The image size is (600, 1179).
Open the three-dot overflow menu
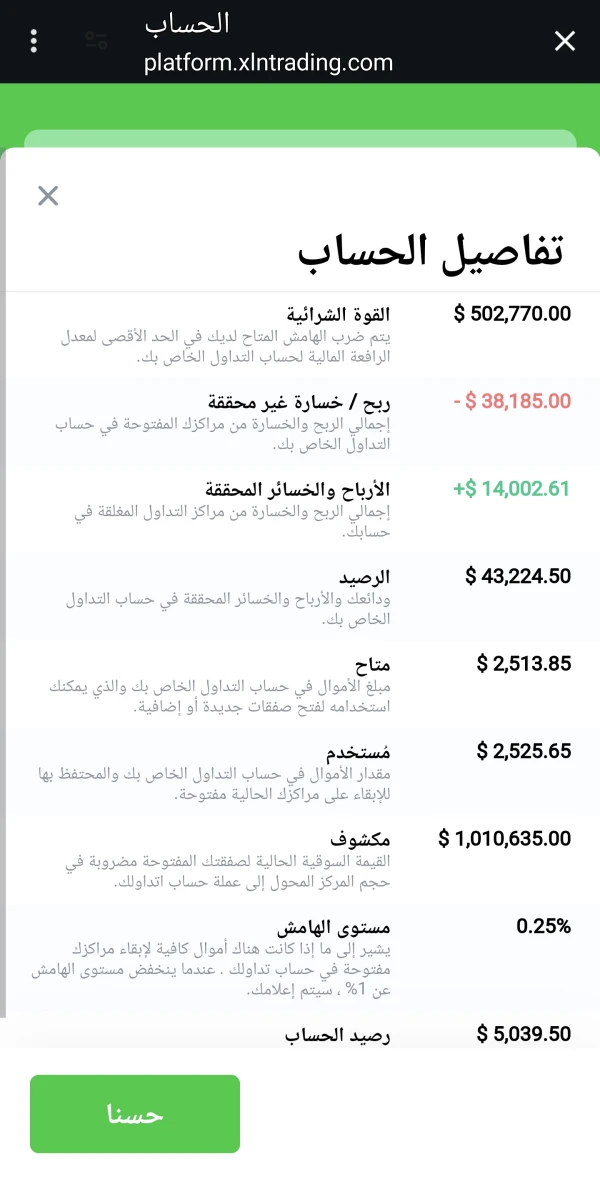point(34,41)
